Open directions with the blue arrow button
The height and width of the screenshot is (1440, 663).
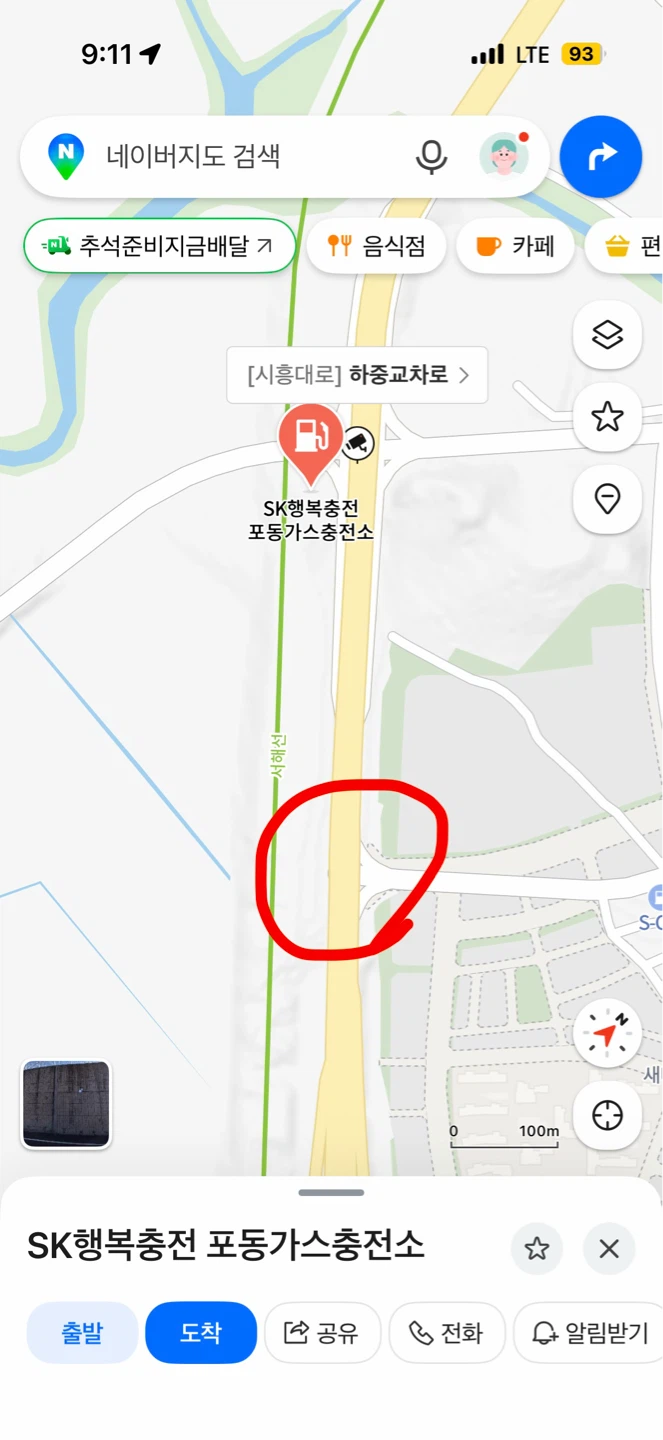pyautogui.click(x=601, y=156)
